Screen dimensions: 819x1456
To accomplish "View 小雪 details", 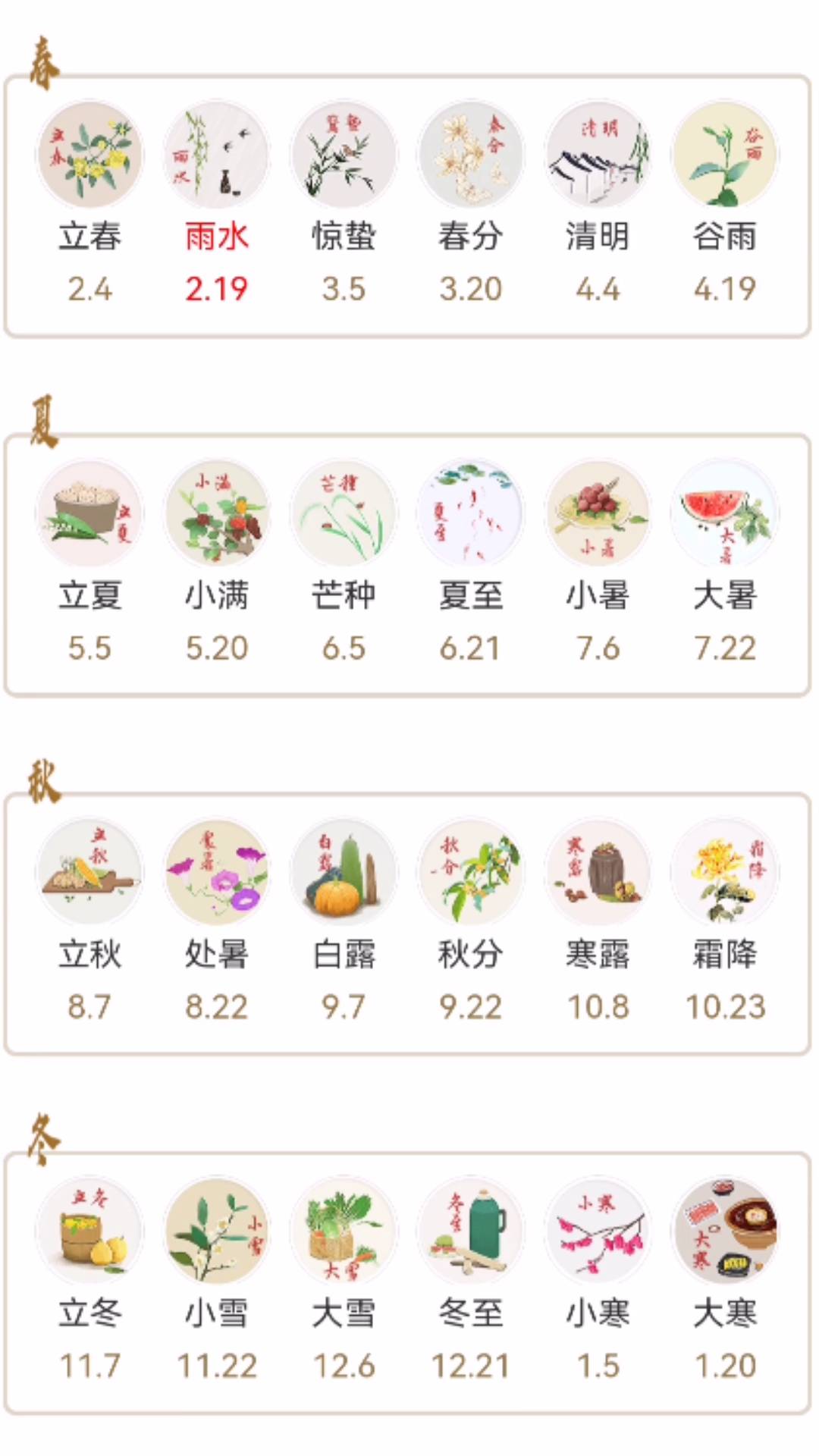I will pos(217,1280).
